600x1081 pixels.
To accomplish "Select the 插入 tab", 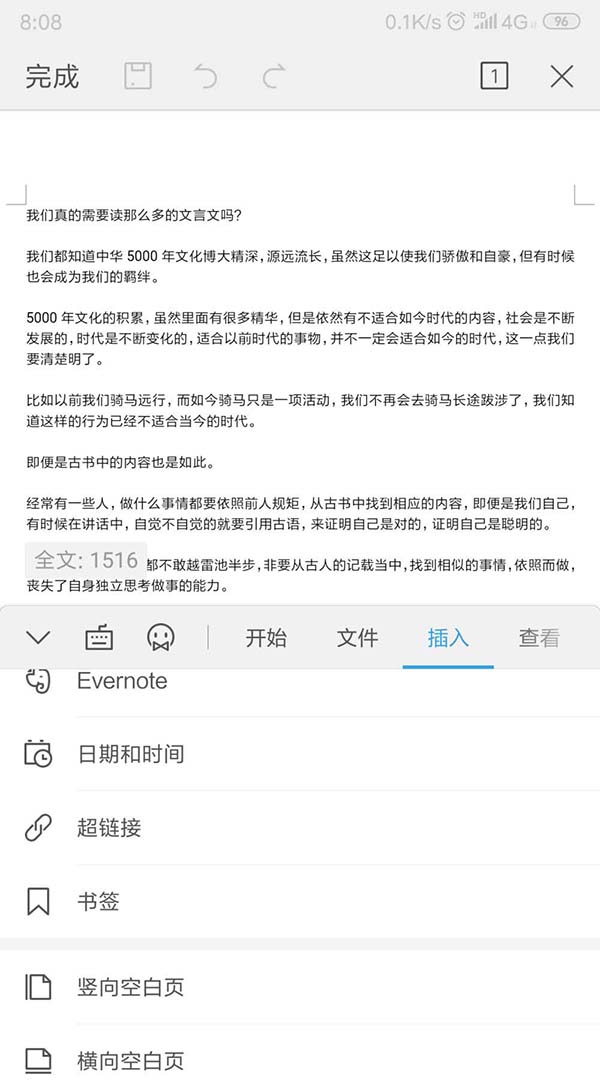I will tap(447, 637).
